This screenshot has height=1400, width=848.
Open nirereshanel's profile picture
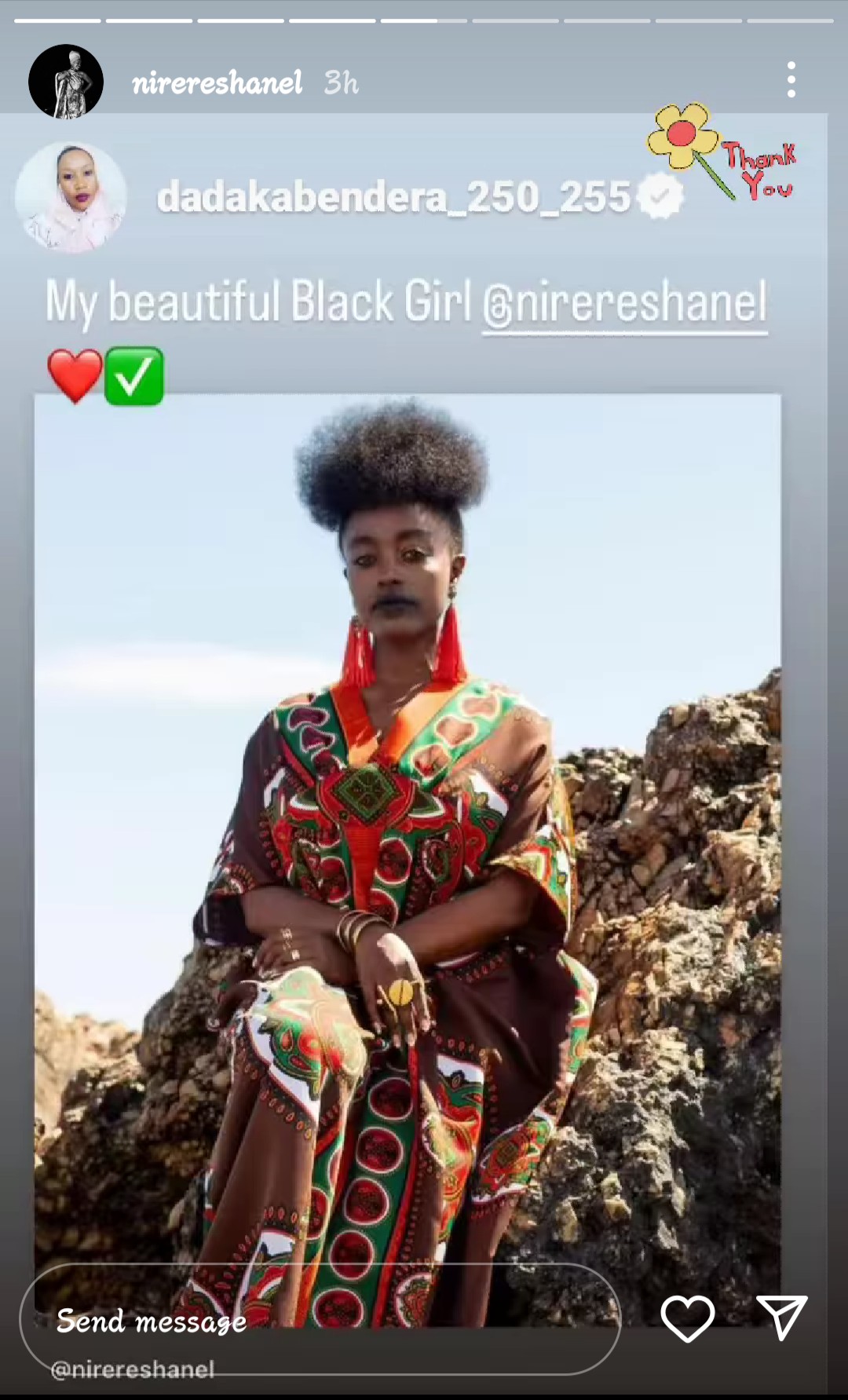pyautogui.click(x=66, y=82)
